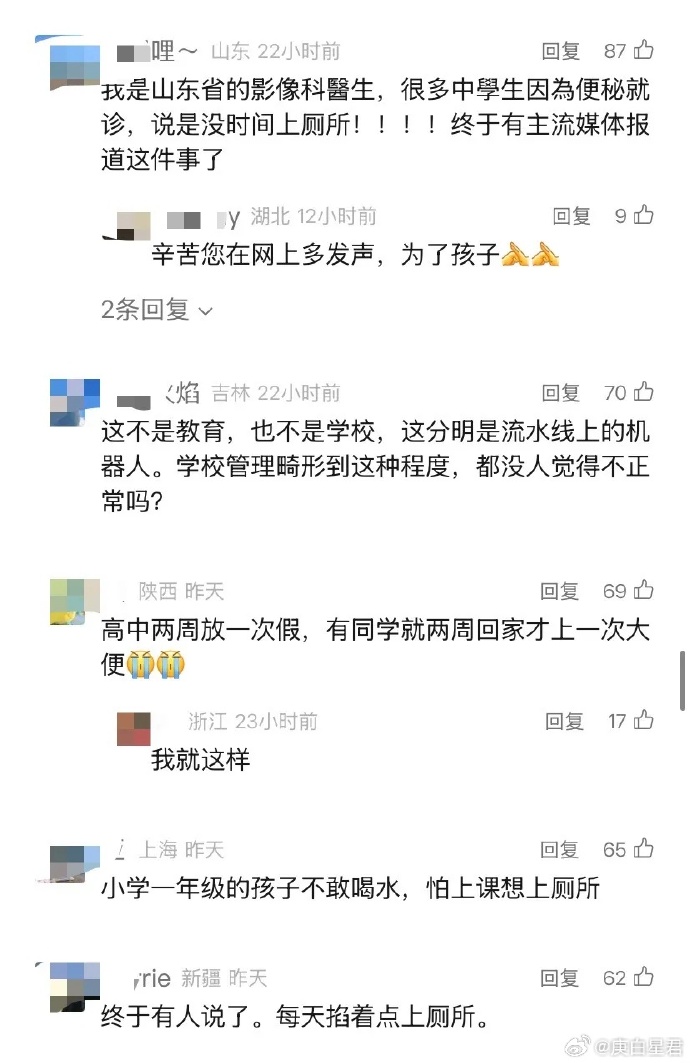690x1063 pixels.
Task: Reply to the Jilin user's comment
Action: tap(560, 394)
